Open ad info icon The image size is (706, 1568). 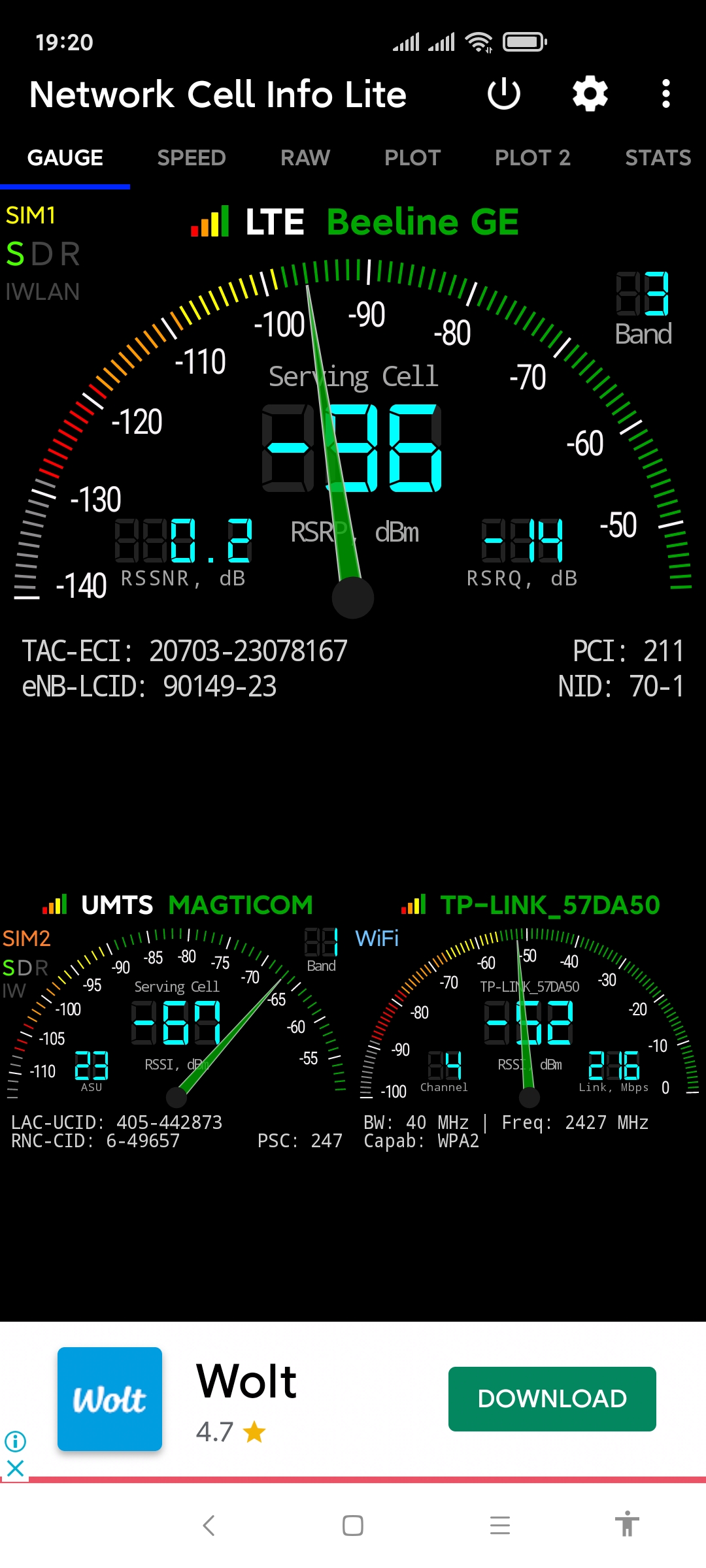tap(15, 1441)
